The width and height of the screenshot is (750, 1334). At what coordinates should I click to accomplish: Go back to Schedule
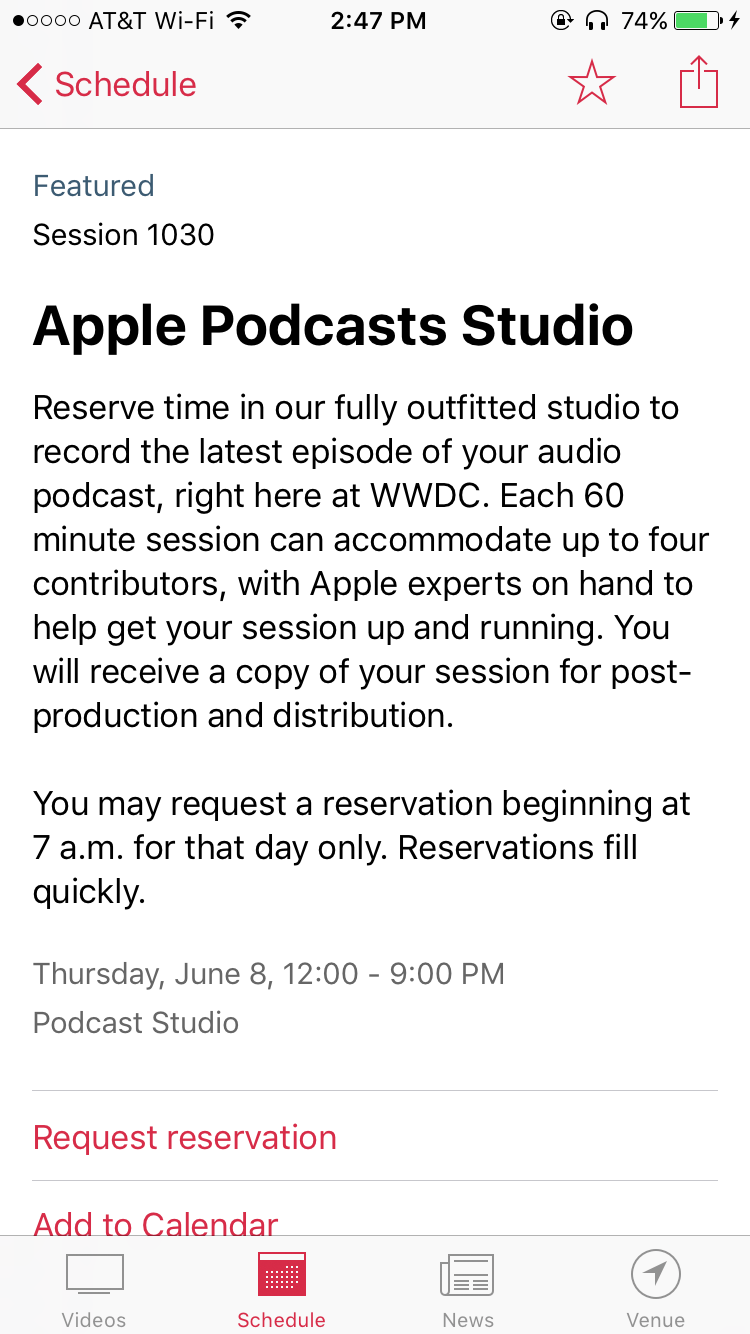click(x=107, y=84)
